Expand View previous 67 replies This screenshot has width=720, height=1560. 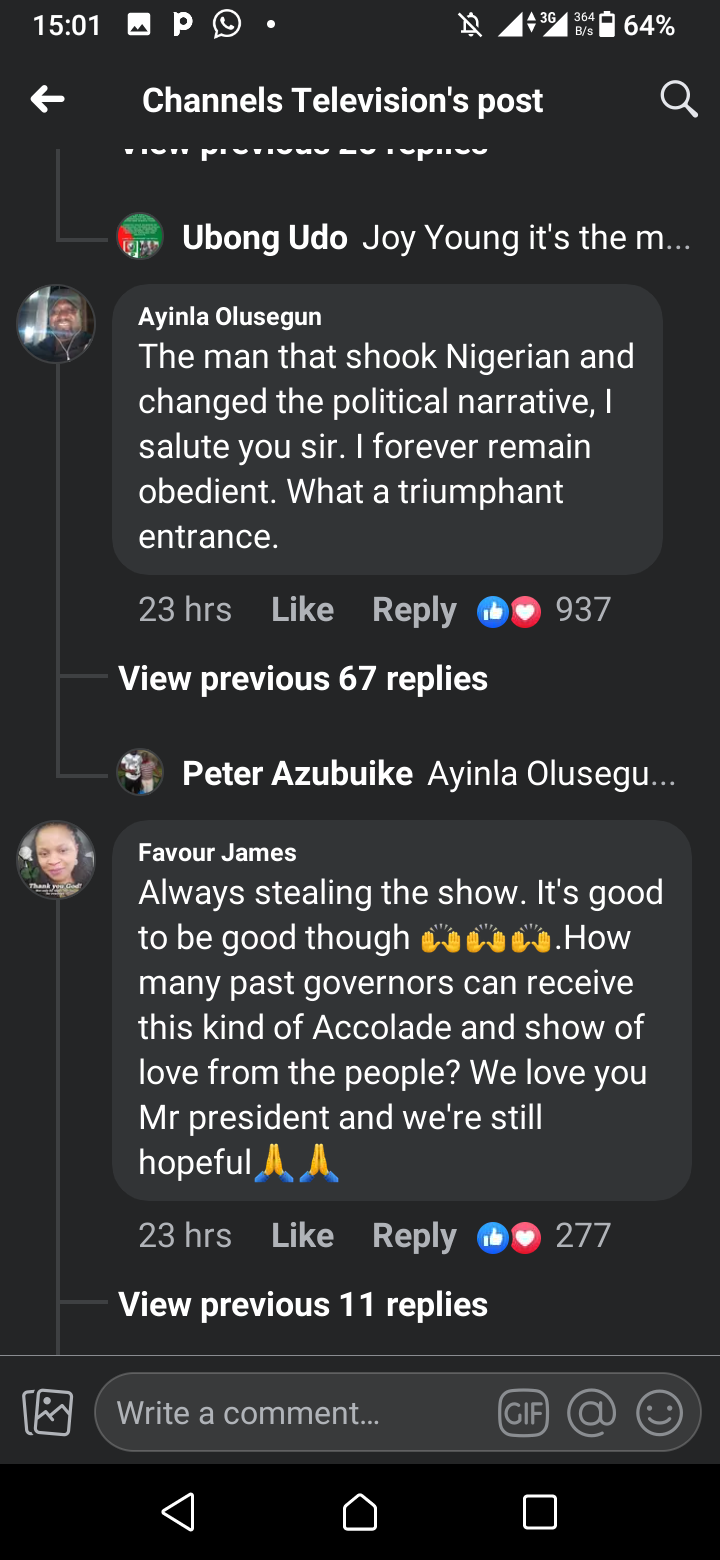coord(303,679)
